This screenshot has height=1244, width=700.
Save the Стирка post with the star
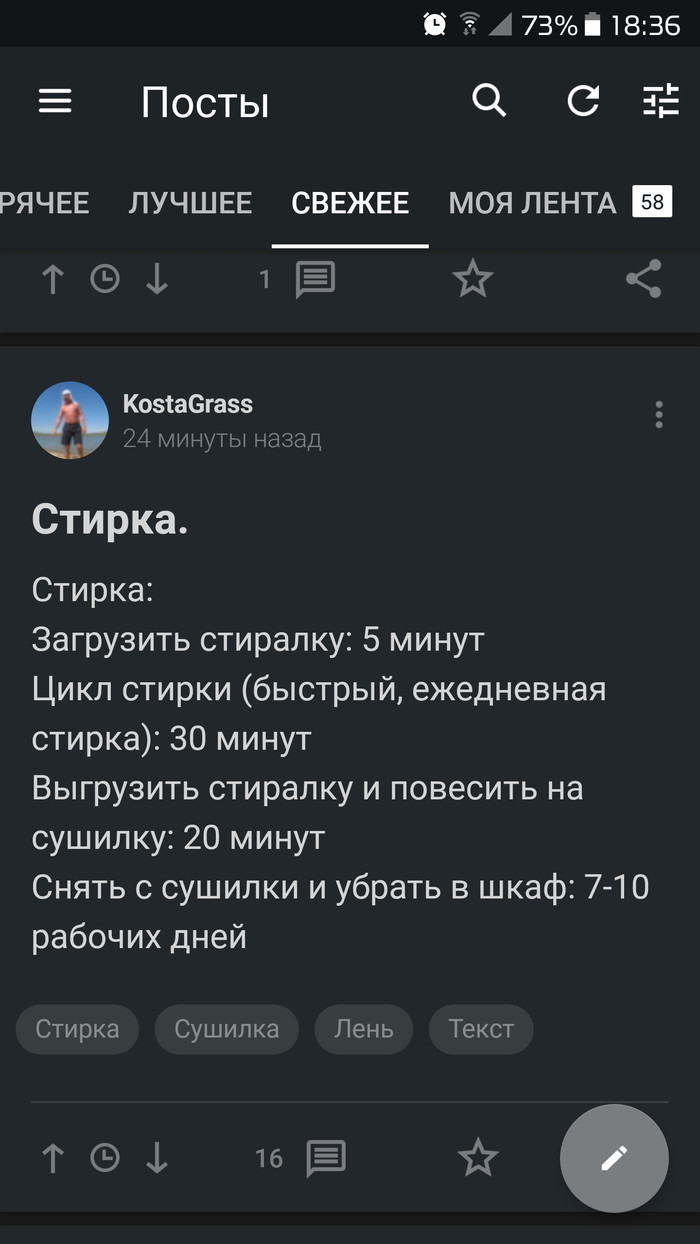tap(477, 1158)
